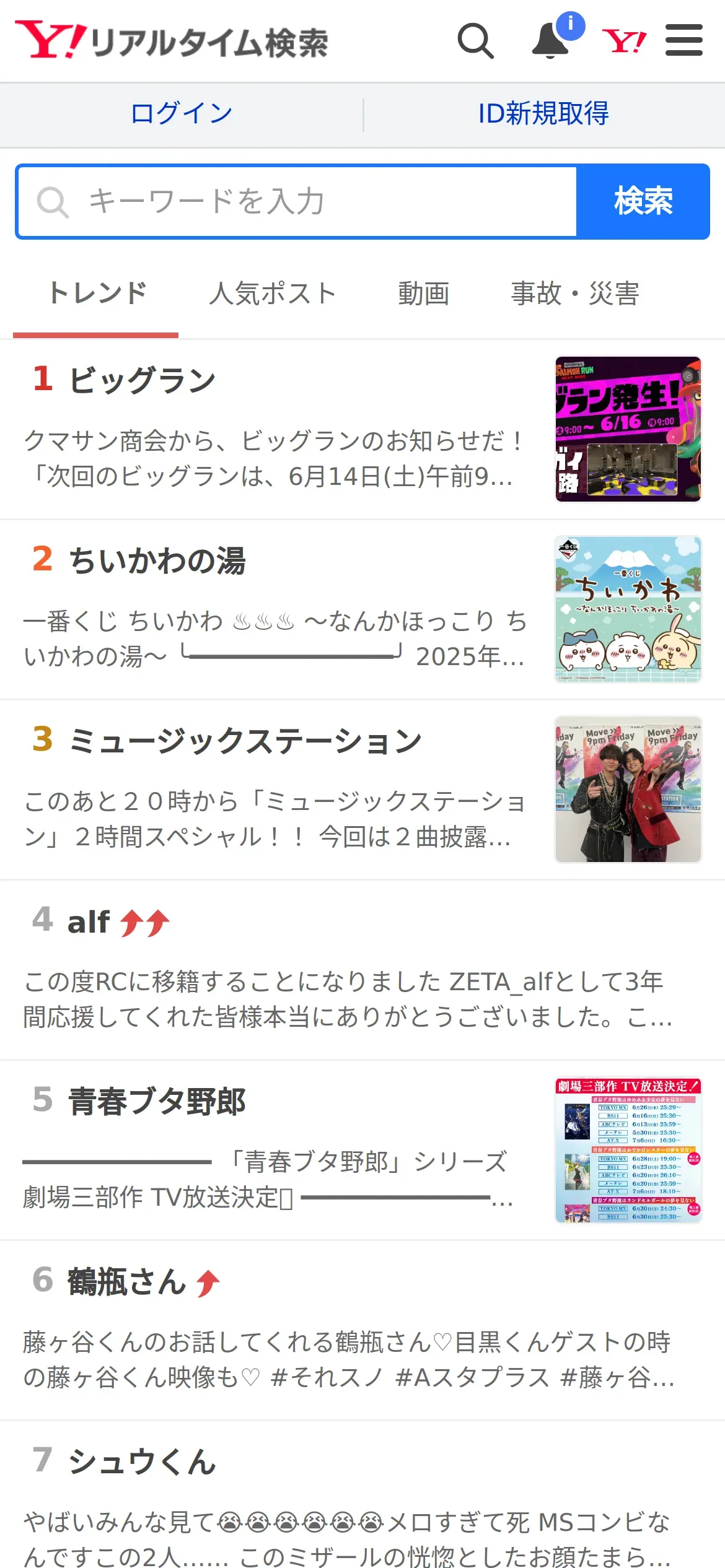Switch to the 人気ポスト tab
Viewport: 725px width, 1568px height.
tap(273, 294)
